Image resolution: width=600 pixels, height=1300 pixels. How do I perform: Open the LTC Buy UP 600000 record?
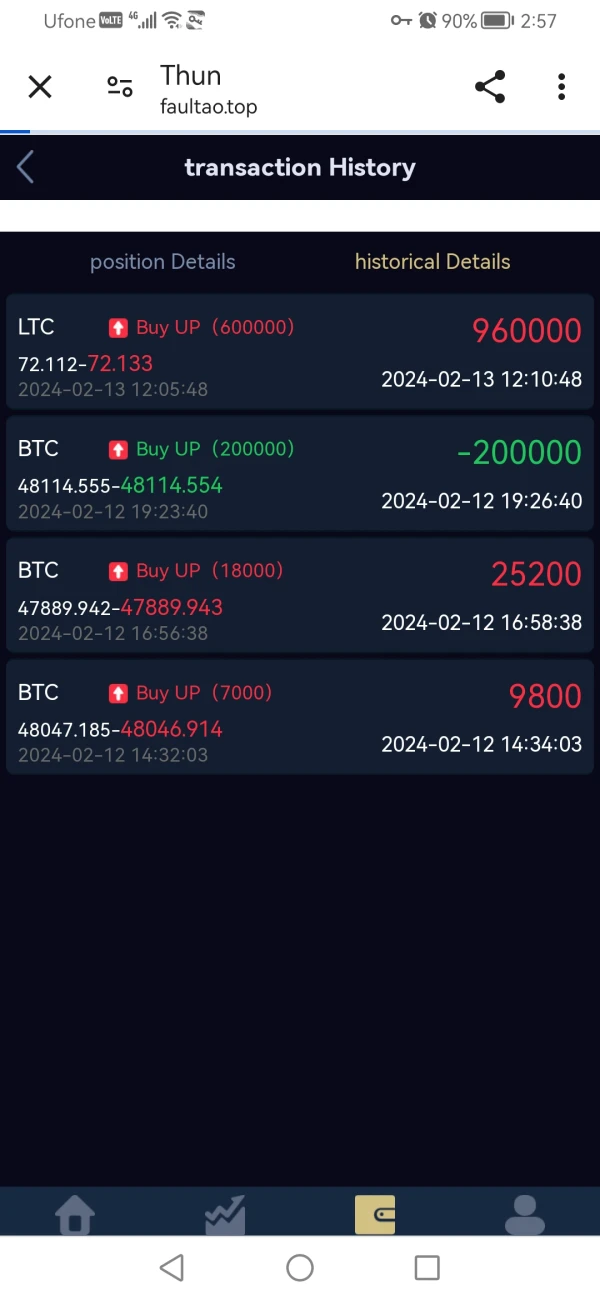tap(300, 351)
